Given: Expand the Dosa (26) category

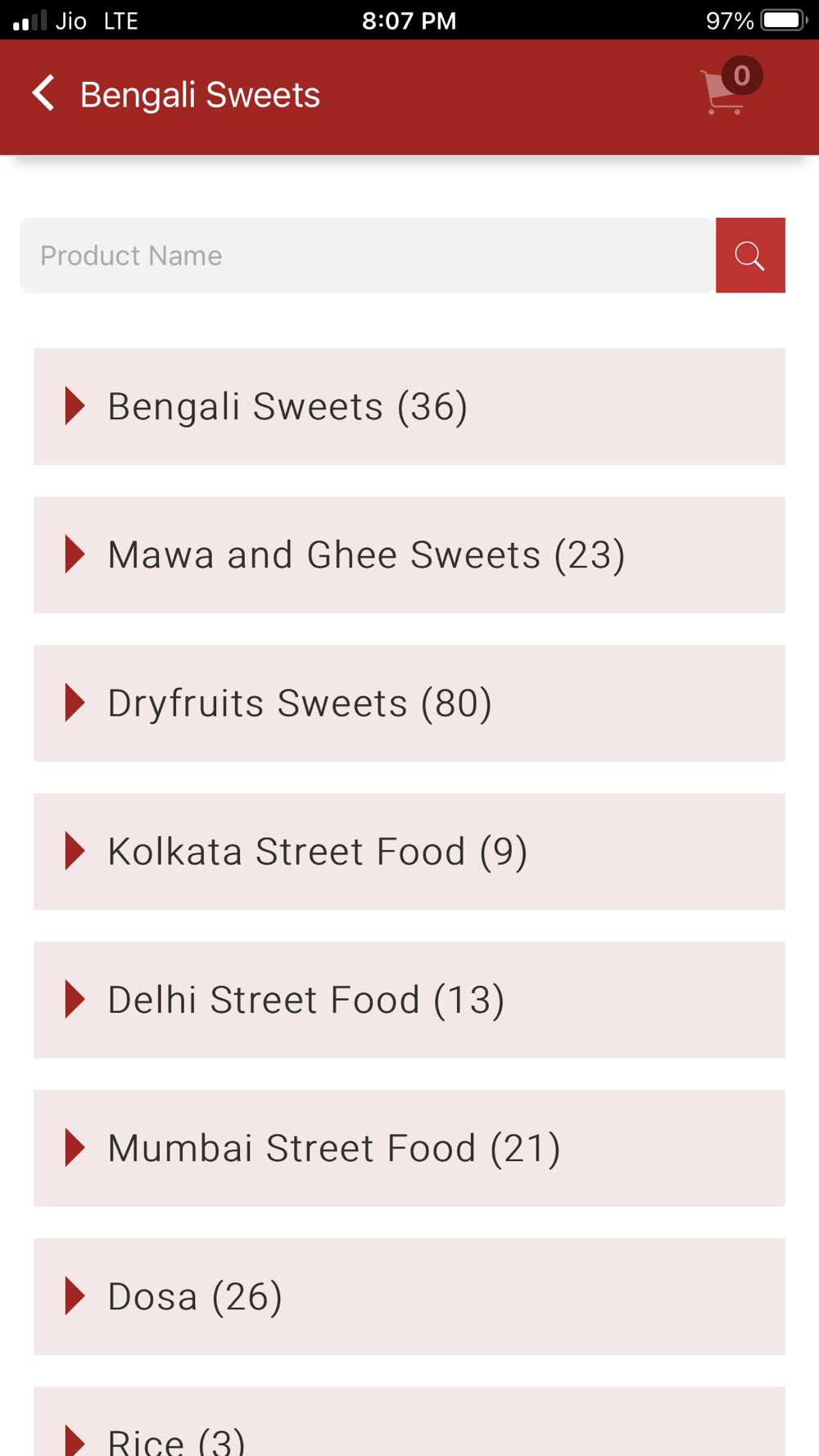Looking at the screenshot, I should click(x=409, y=1296).
